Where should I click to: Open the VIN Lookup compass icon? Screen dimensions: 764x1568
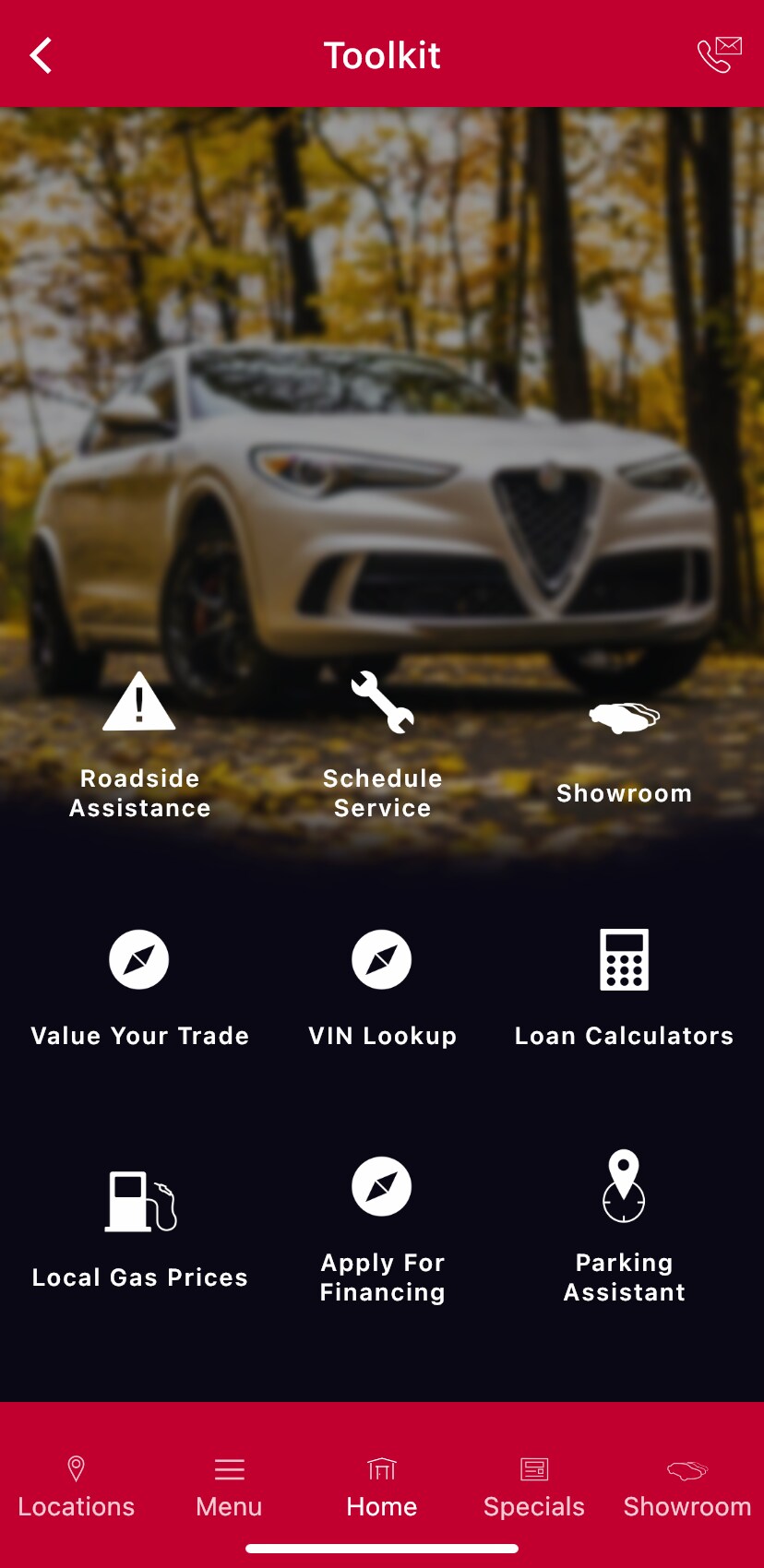(x=382, y=958)
